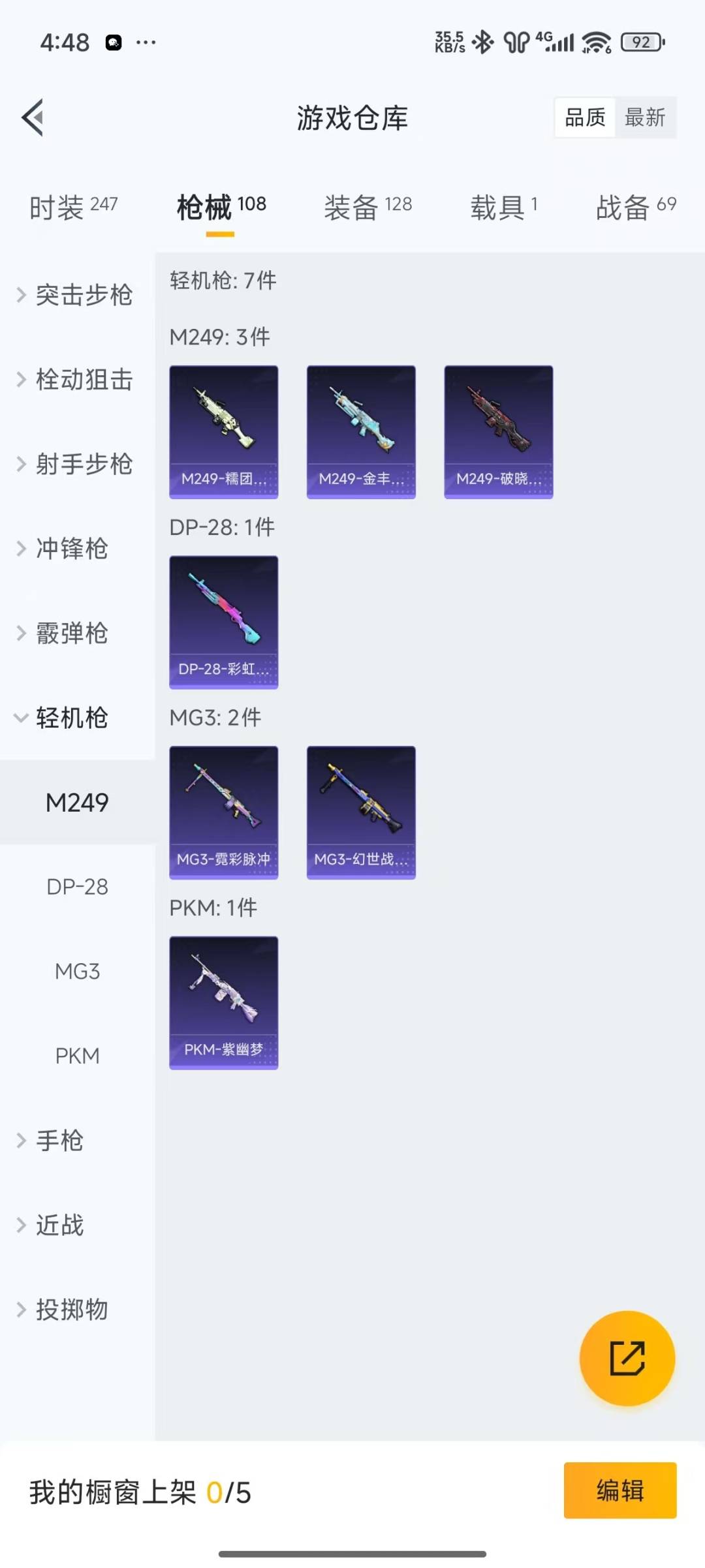The height and width of the screenshot is (1568, 705).
Task: Select DP-28 in the sidebar
Action: 77,887
